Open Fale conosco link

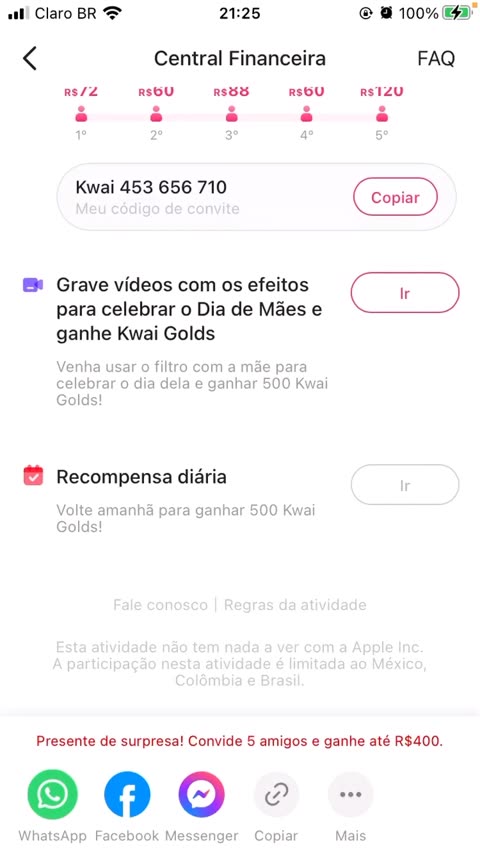click(x=160, y=605)
